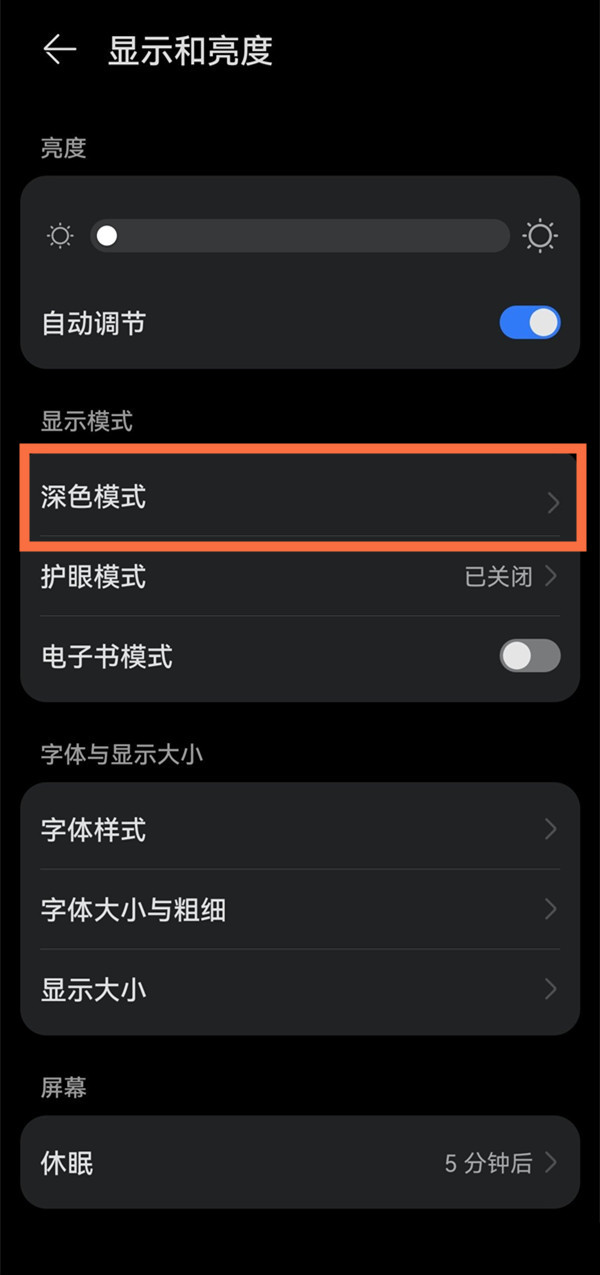Enable 电子书模式 switch

[x=529, y=656]
